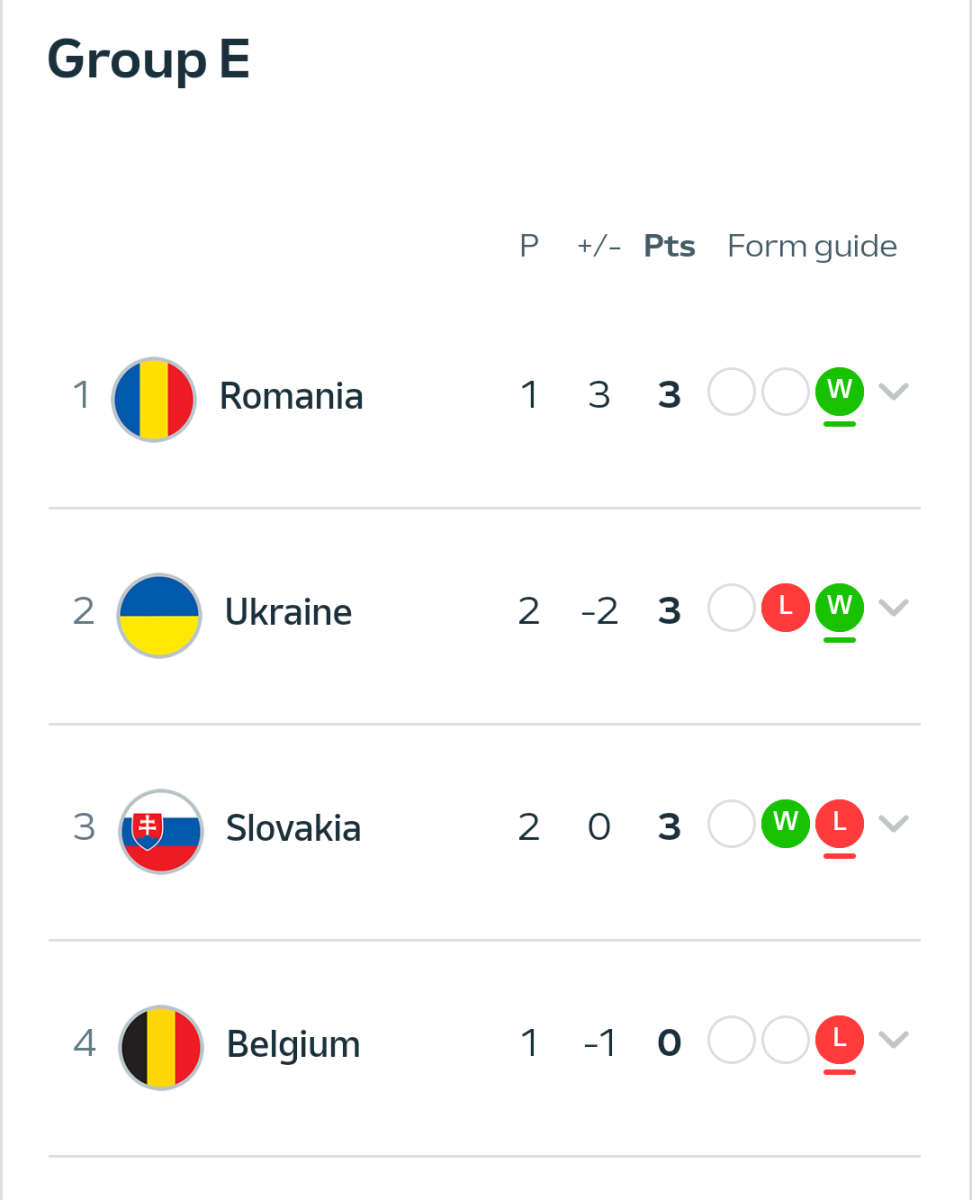The width and height of the screenshot is (972, 1200).
Task: Tap Belgium's L form result
Action: 839,1040
